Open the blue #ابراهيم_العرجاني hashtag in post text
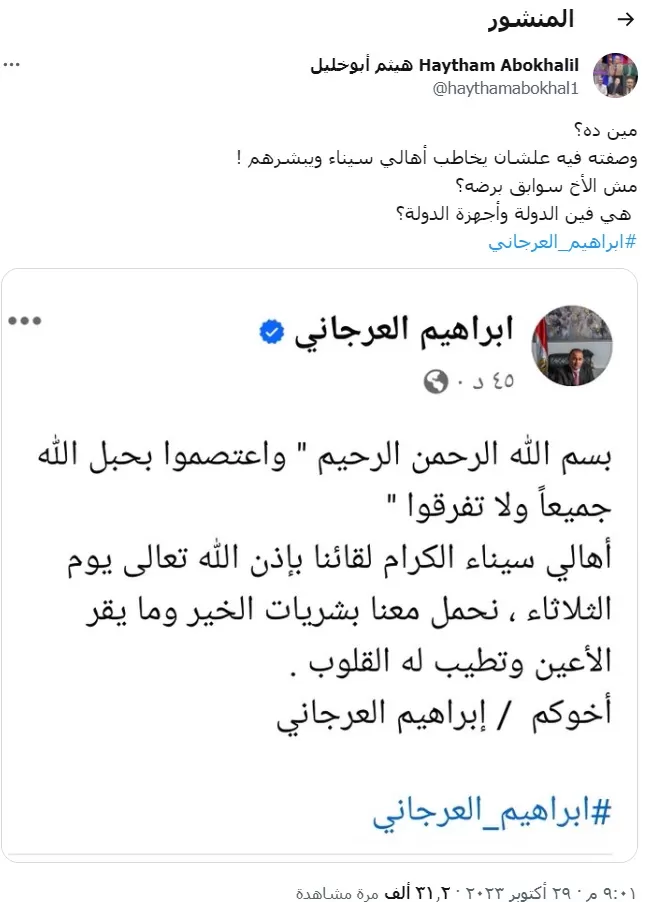This screenshot has width=656, height=902. click(562, 242)
